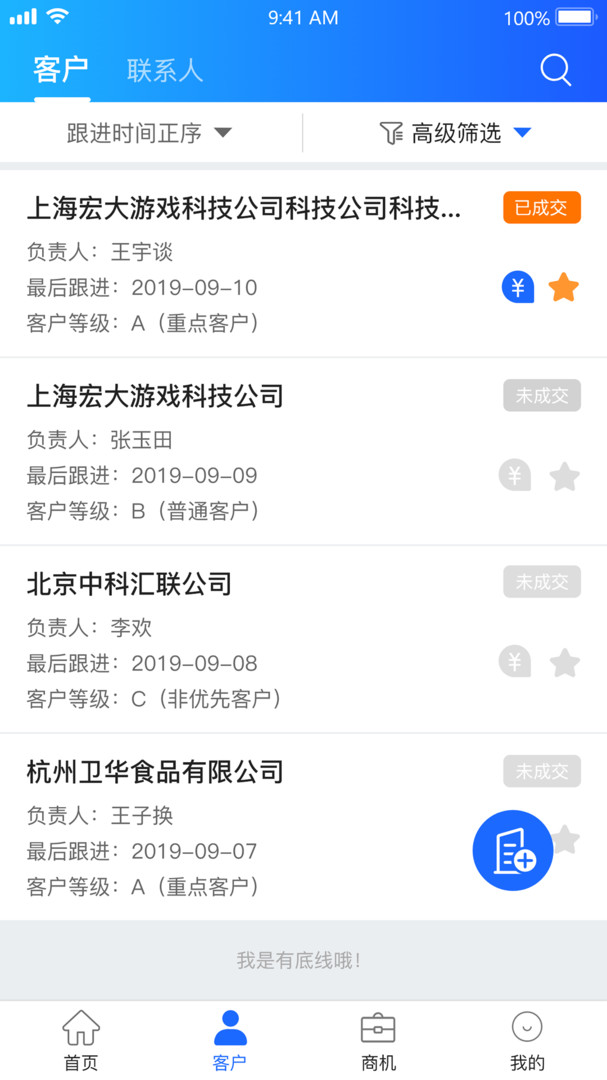Add a new customer with floating button
This screenshot has height=1080, width=607.
click(512, 850)
